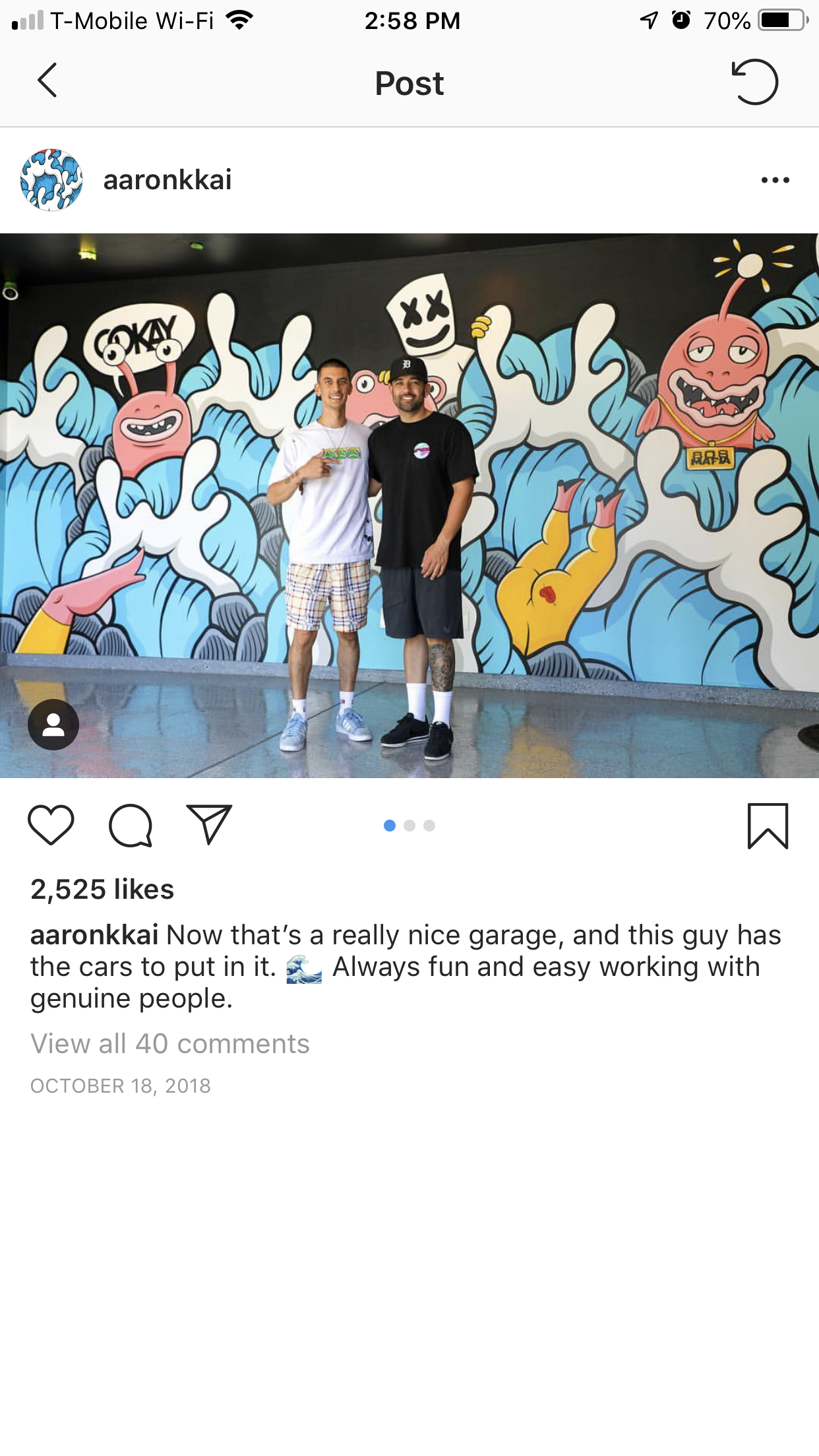Screen dimensions: 819x1456
Task: Open the comment bubble icon
Action: (131, 825)
